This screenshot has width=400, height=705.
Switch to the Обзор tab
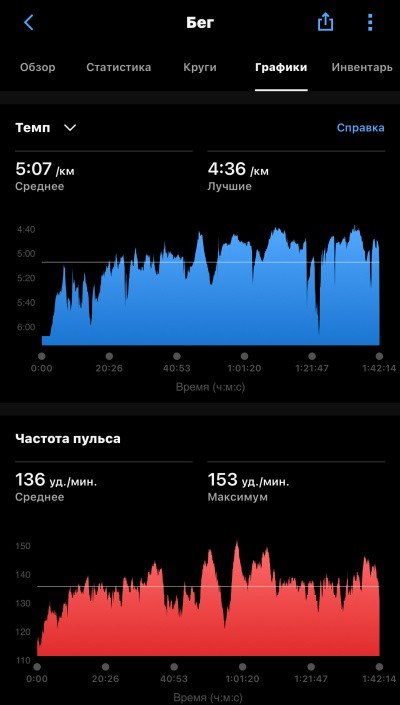coord(38,67)
